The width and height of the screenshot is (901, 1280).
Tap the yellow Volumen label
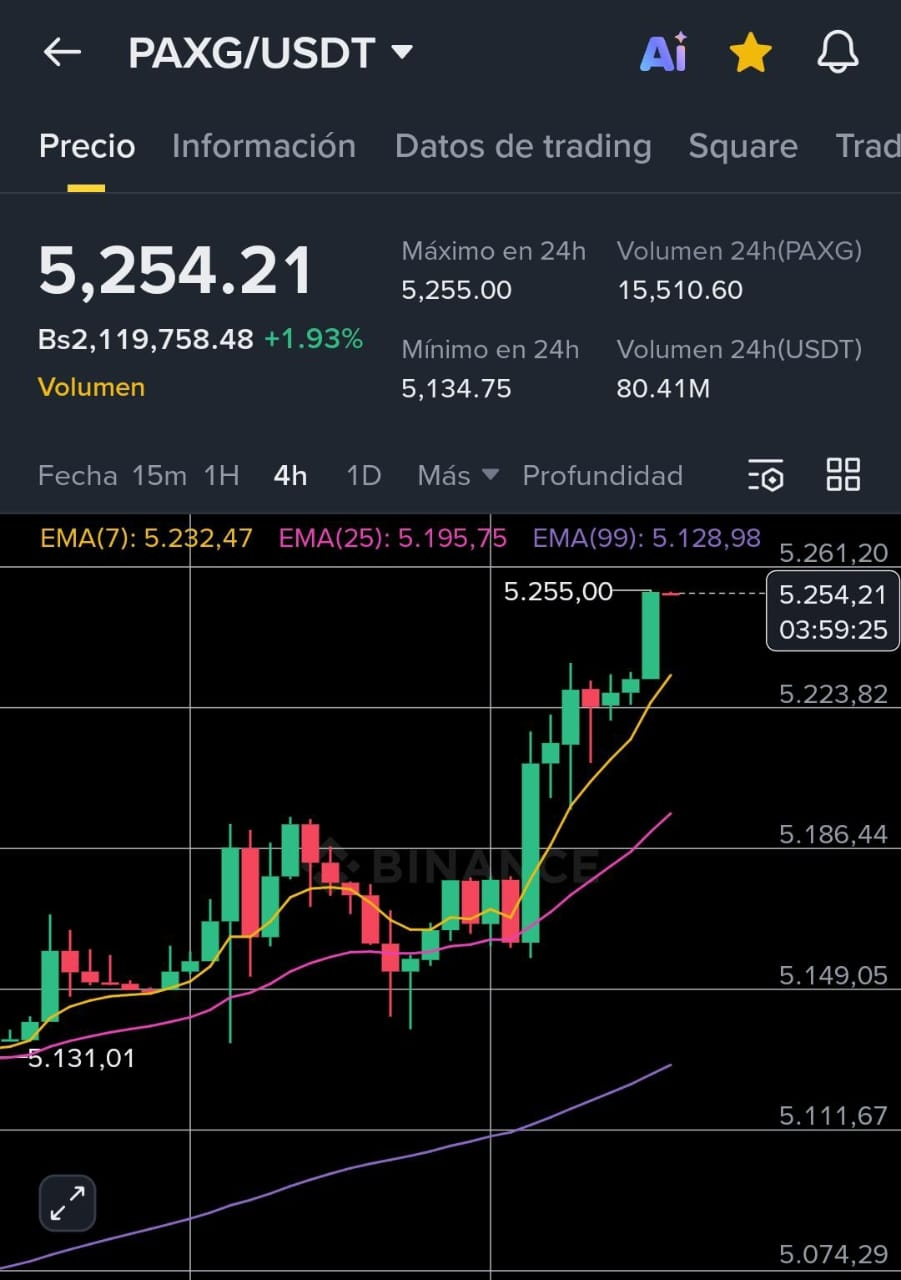click(x=91, y=387)
